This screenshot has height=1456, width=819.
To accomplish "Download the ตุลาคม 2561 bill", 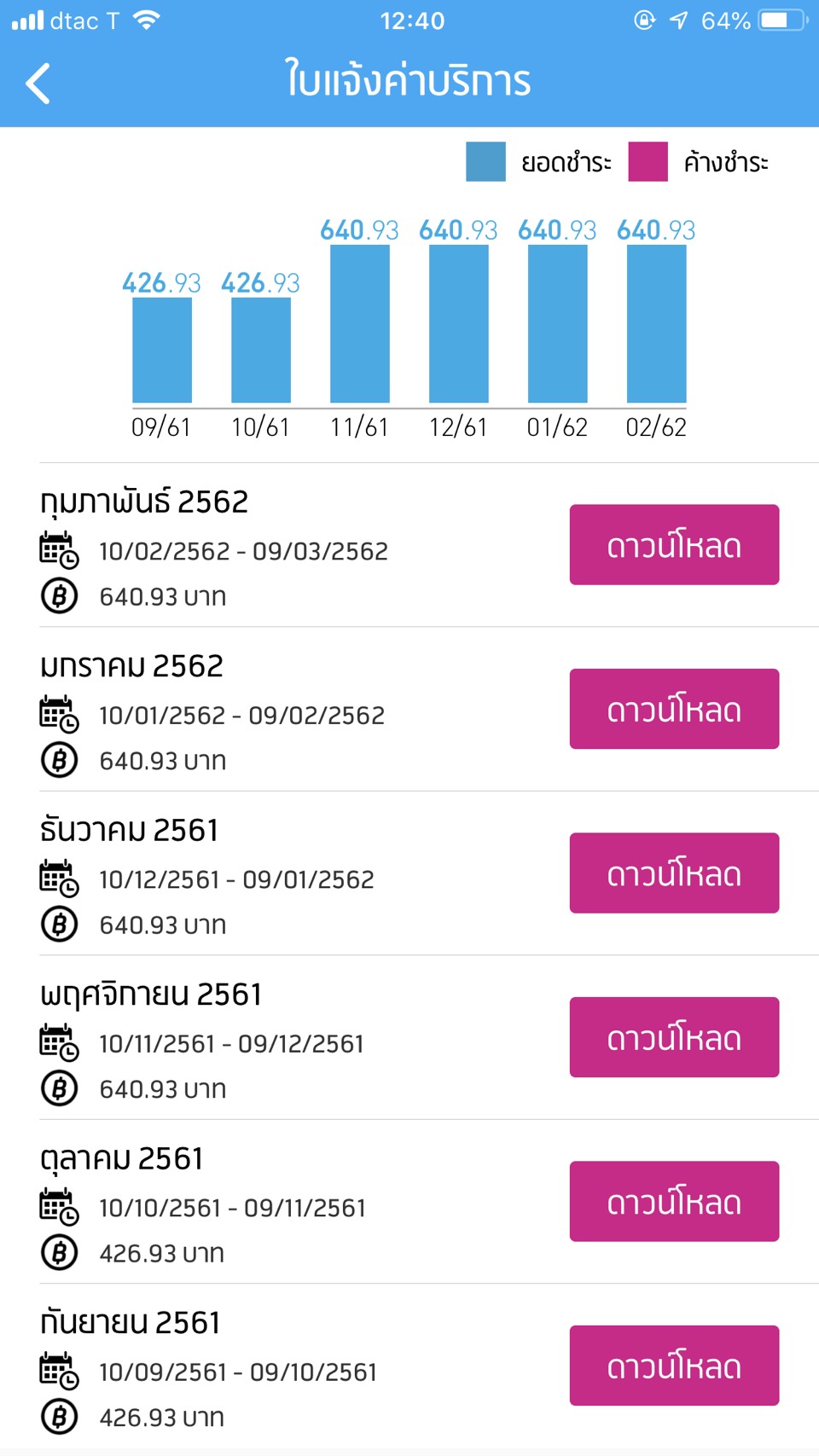I will 674,1202.
